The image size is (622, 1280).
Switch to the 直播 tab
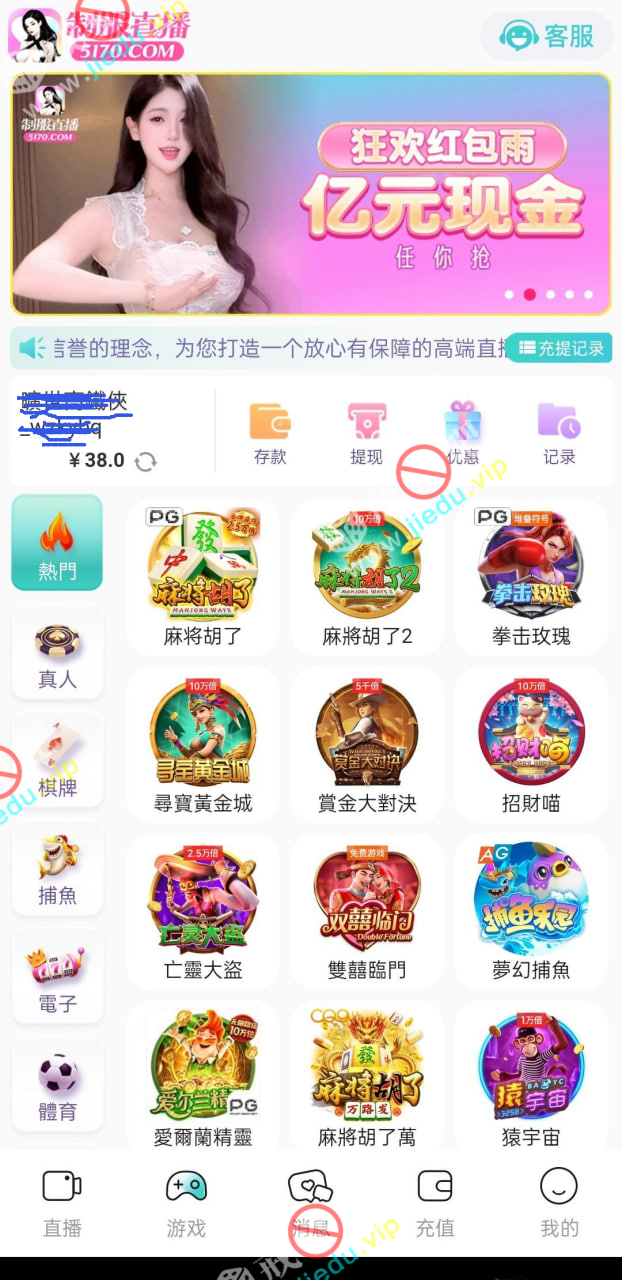(62, 1202)
